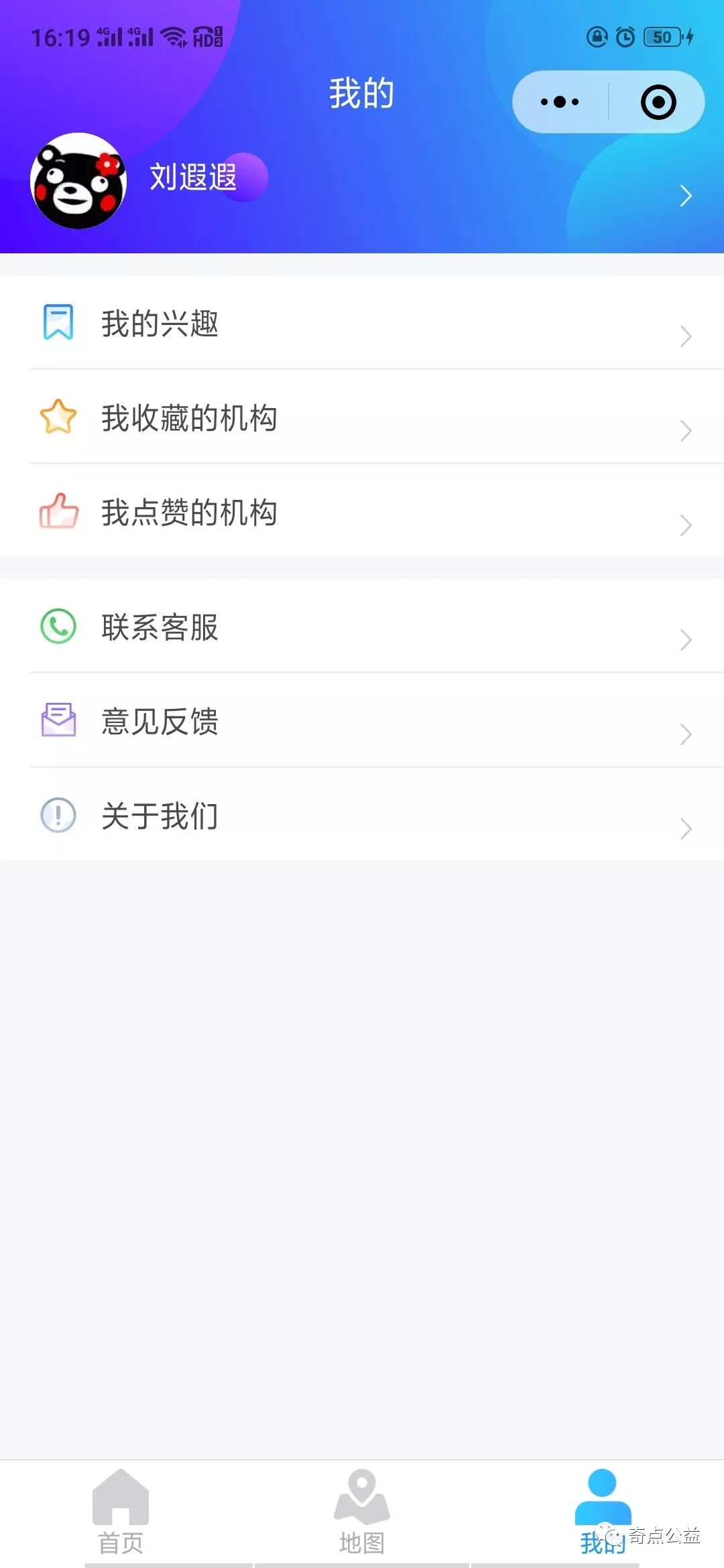Open 关于我们 page
This screenshot has height=1568, width=724.
[x=362, y=816]
